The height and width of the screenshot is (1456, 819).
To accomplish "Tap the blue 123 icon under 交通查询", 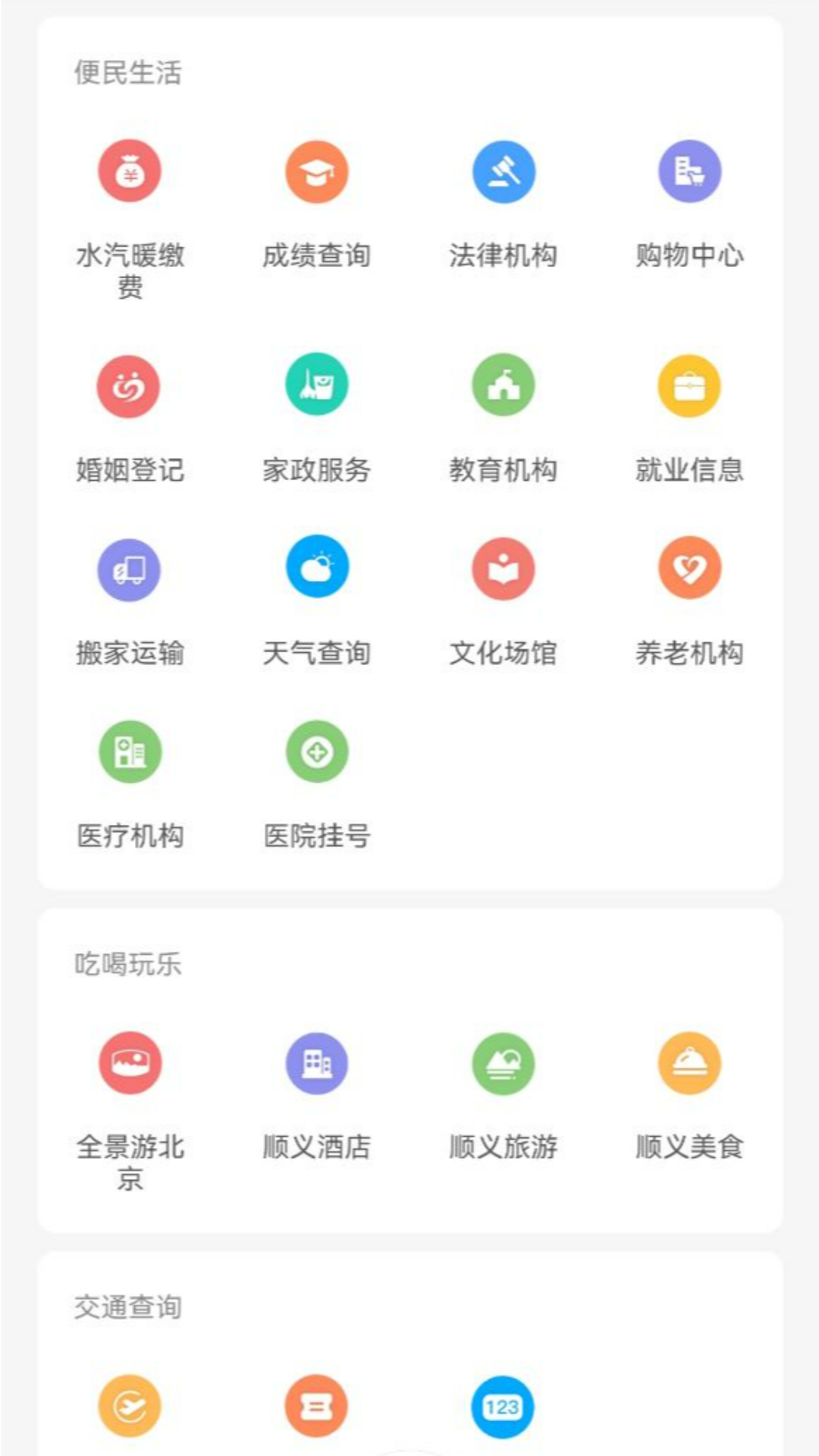I will point(502,1407).
